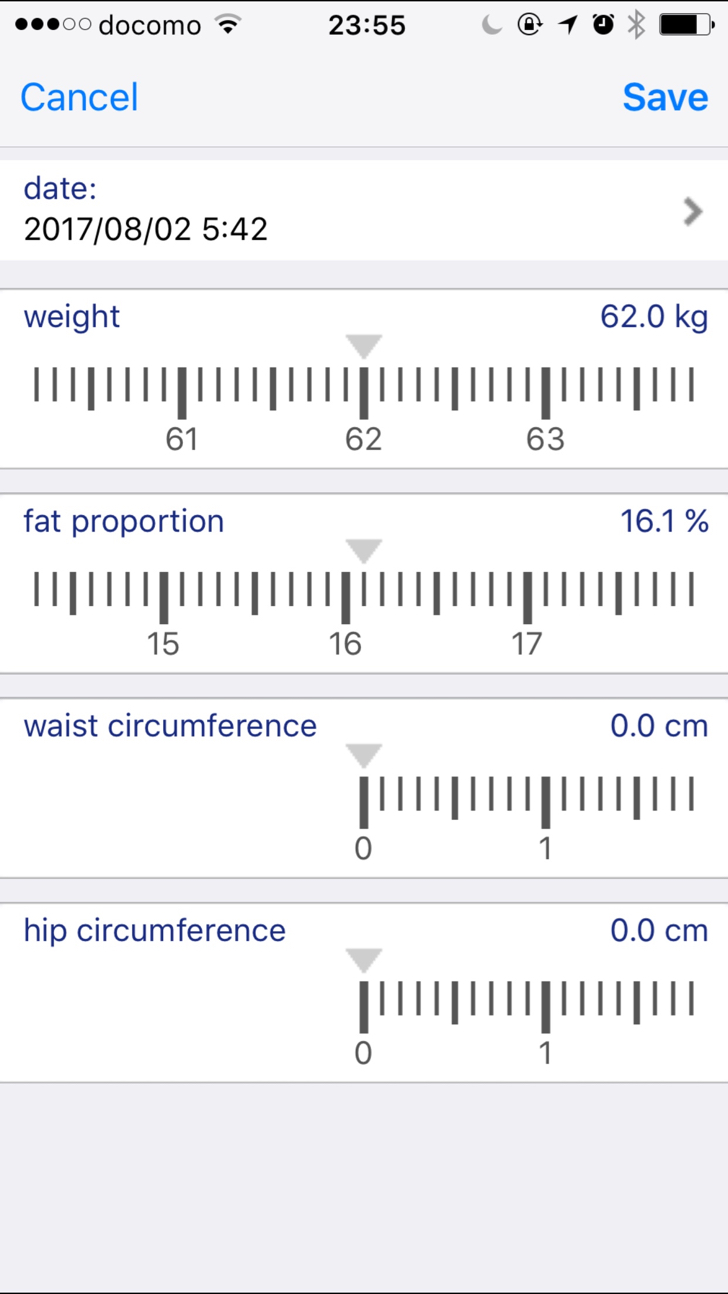Save the body measurement record

[665, 97]
